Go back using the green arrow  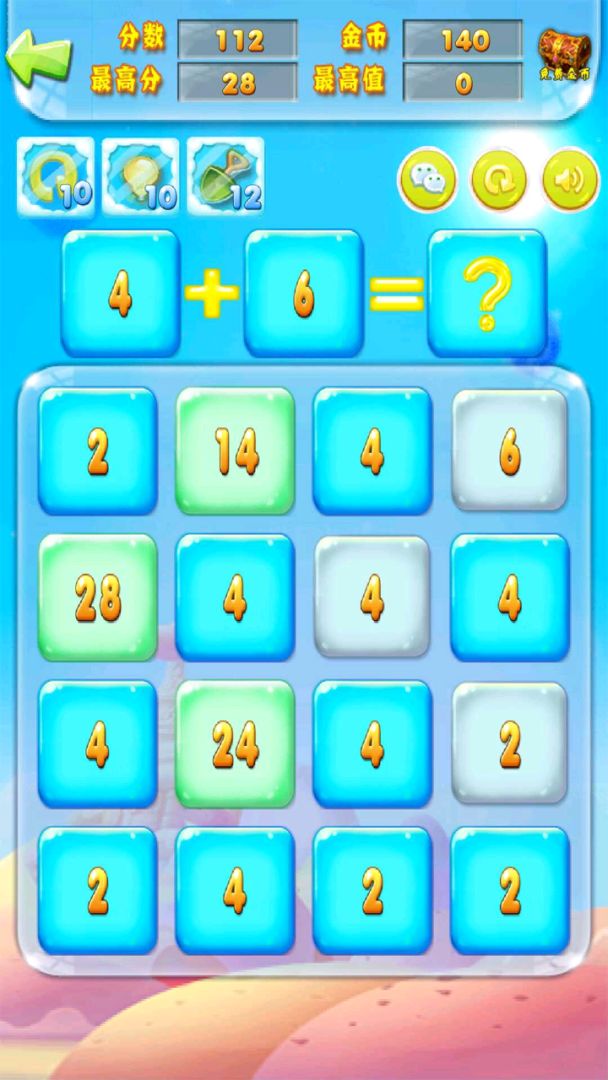(x=38, y=58)
